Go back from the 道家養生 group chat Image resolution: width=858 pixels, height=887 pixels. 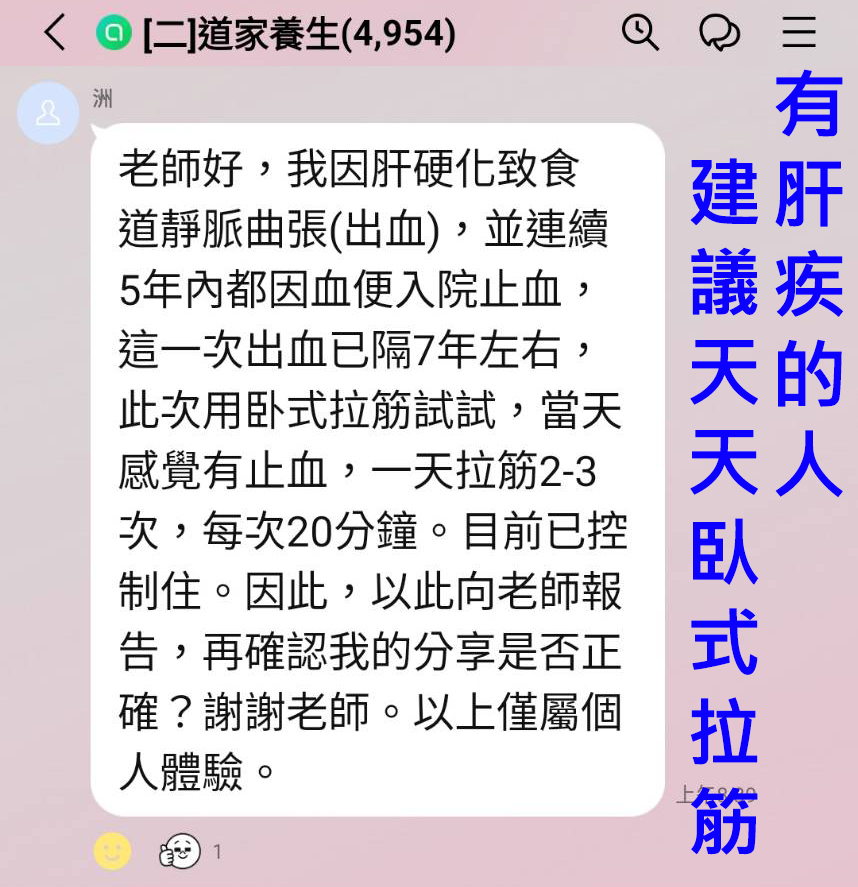coord(55,34)
